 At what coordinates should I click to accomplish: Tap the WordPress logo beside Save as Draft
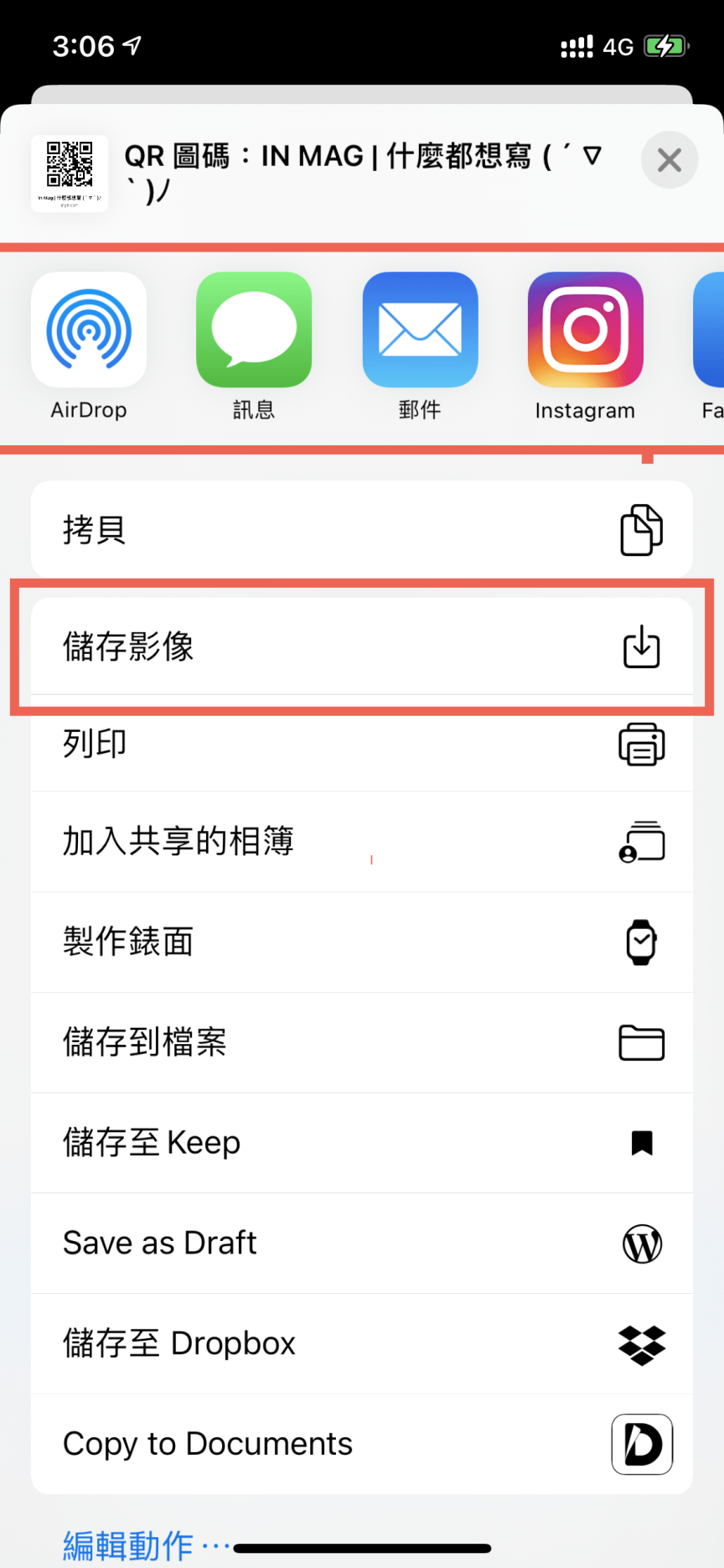coord(641,1243)
